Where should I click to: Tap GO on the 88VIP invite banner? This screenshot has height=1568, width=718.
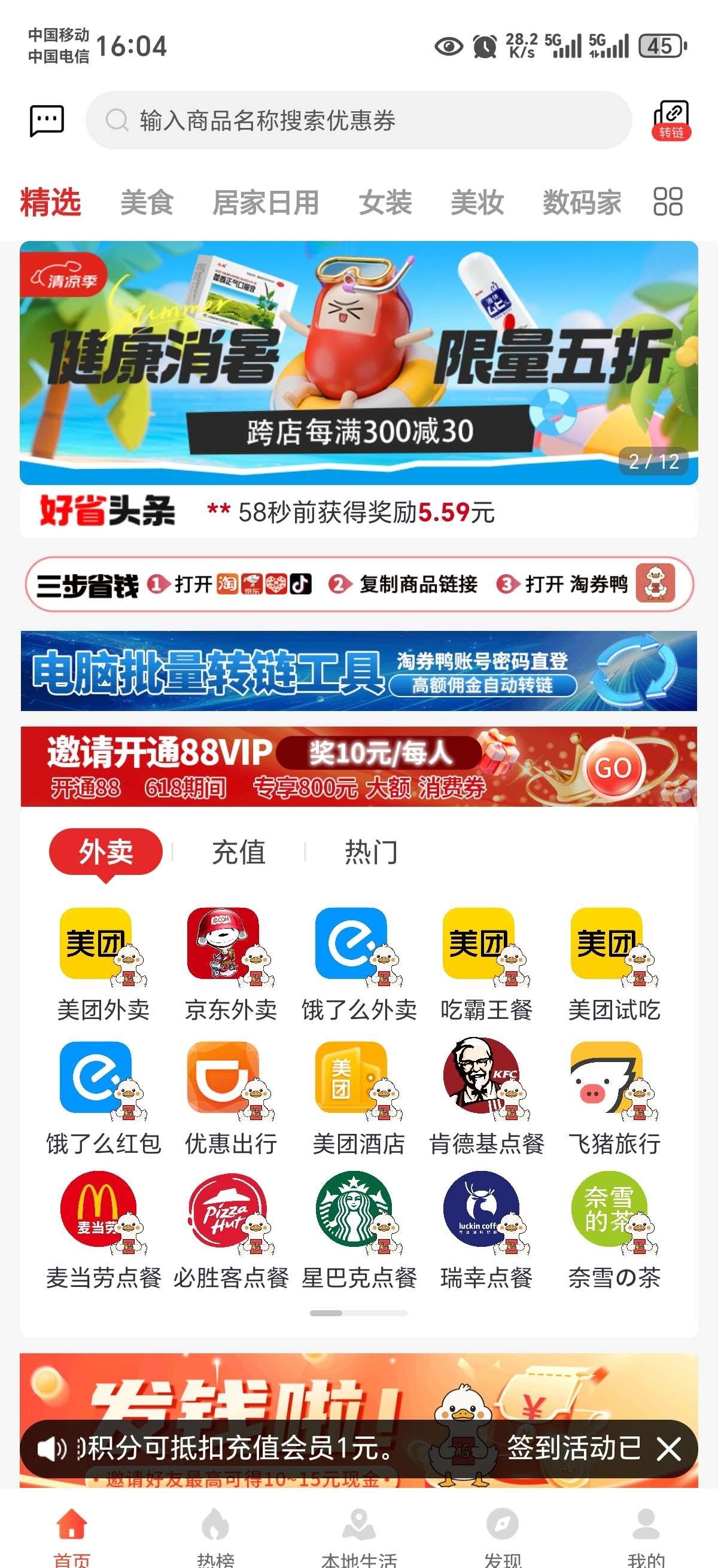pos(612,768)
